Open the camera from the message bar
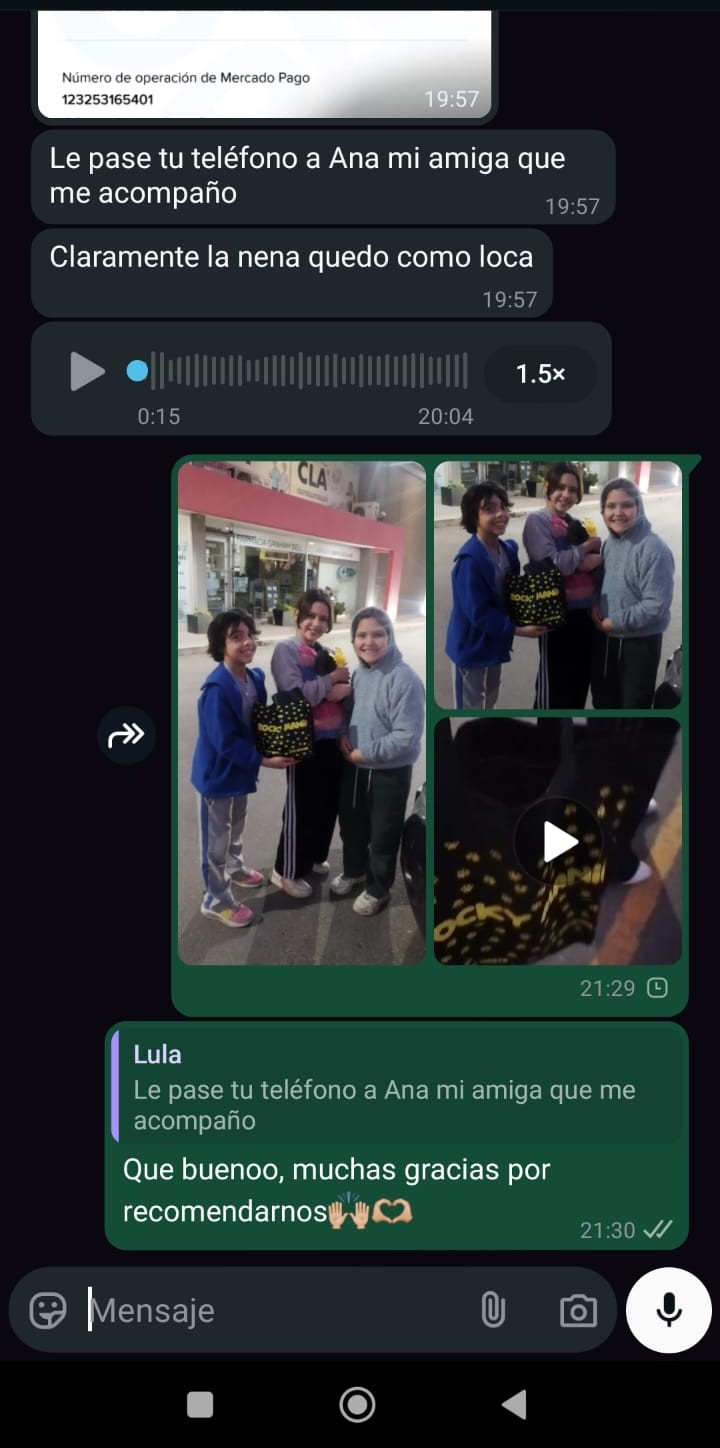The height and width of the screenshot is (1448, 720). [x=578, y=1310]
